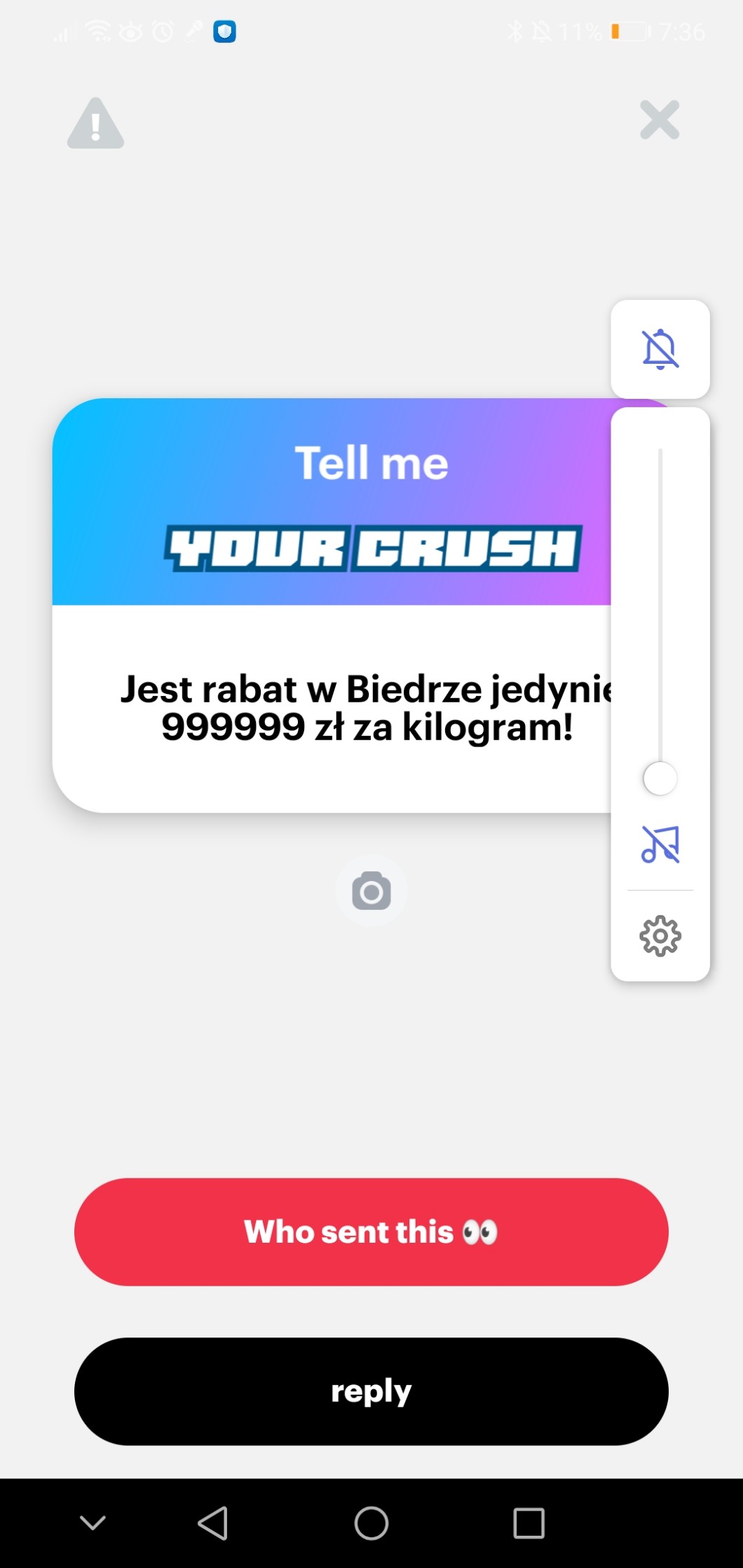Image resolution: width=743 pixels, height=1568 pixels.
Task: Open recent apps overview
Action: click(x=529, y=1523)
